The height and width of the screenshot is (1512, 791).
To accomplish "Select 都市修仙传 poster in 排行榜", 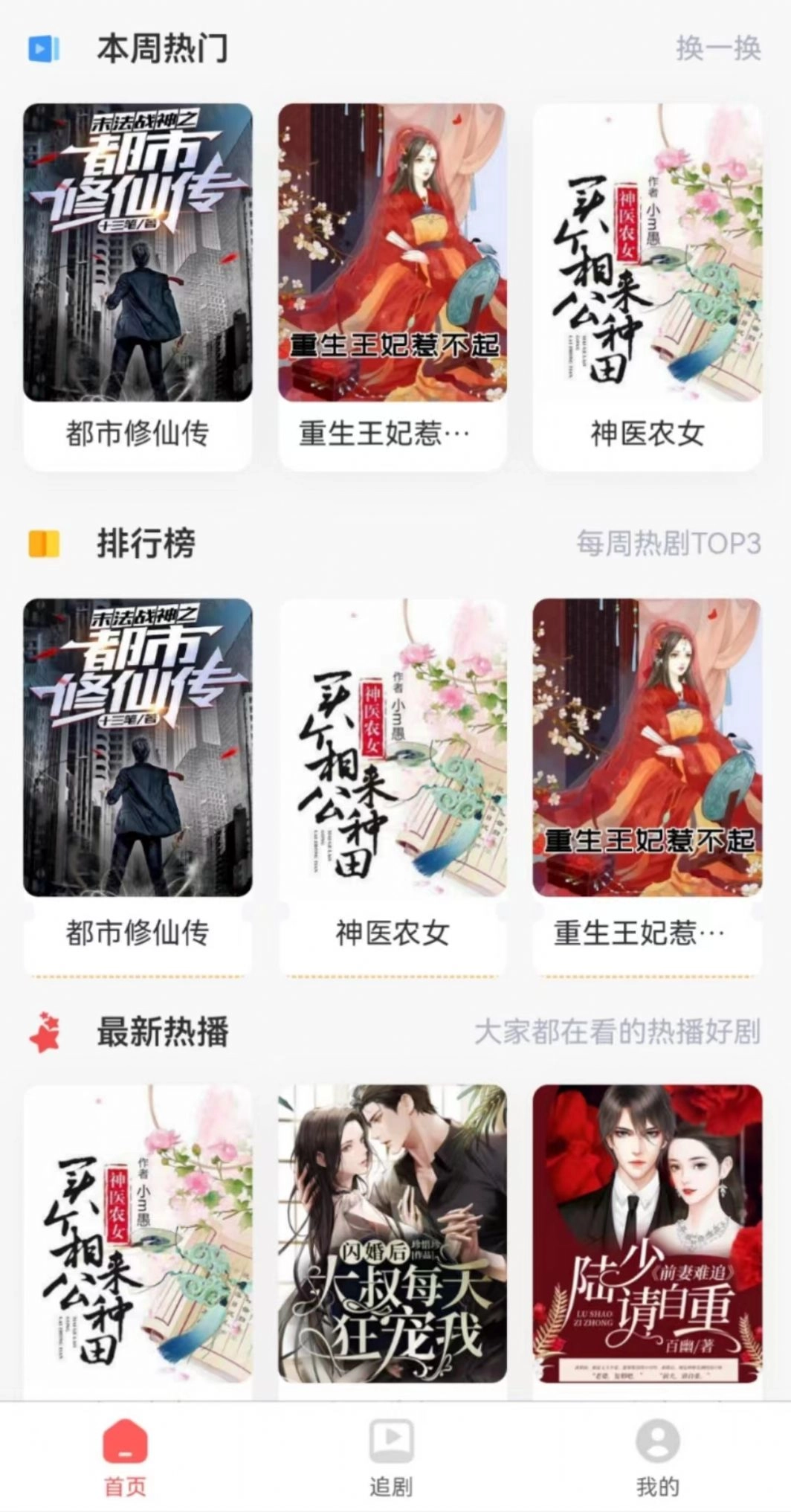I will point(137,747).
